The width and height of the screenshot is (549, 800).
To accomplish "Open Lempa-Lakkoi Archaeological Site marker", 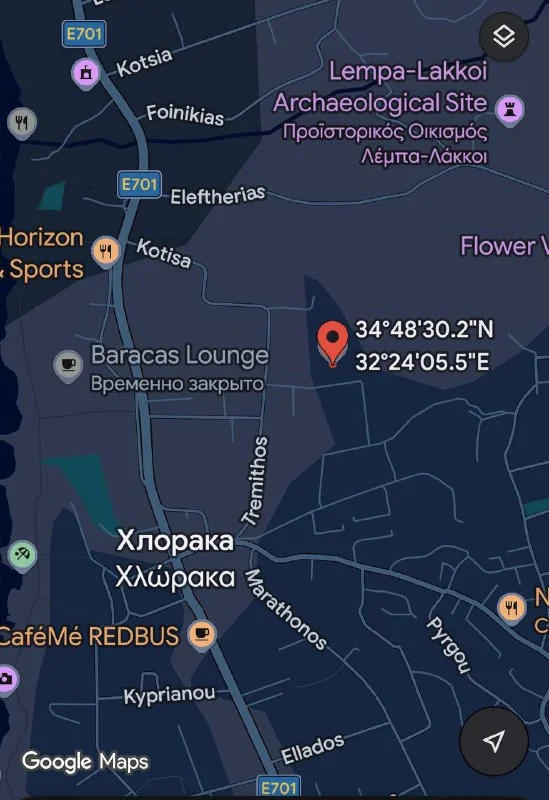I will point(510,110).
